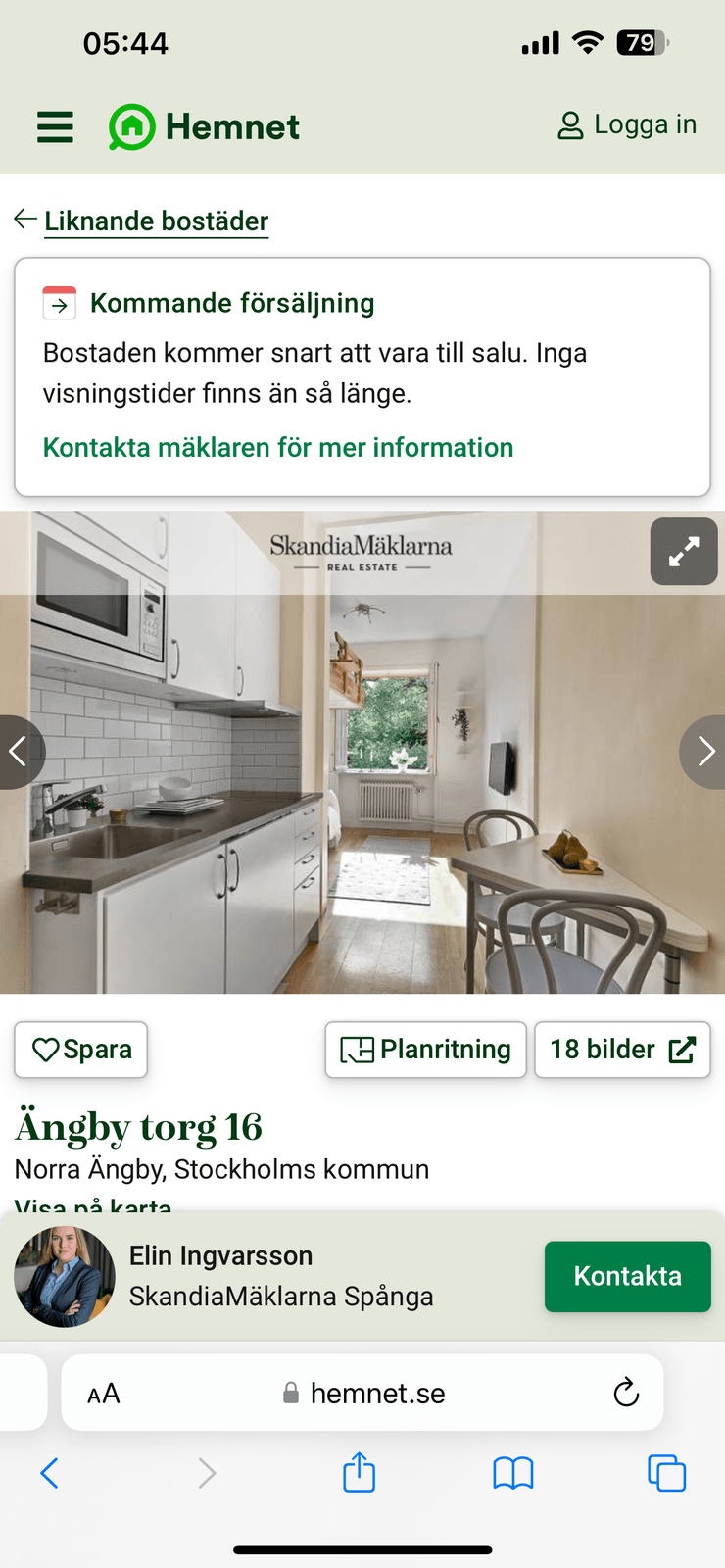Open the Planritning floor plan
725x1568 pixels.
click(x=426, y=1050)
